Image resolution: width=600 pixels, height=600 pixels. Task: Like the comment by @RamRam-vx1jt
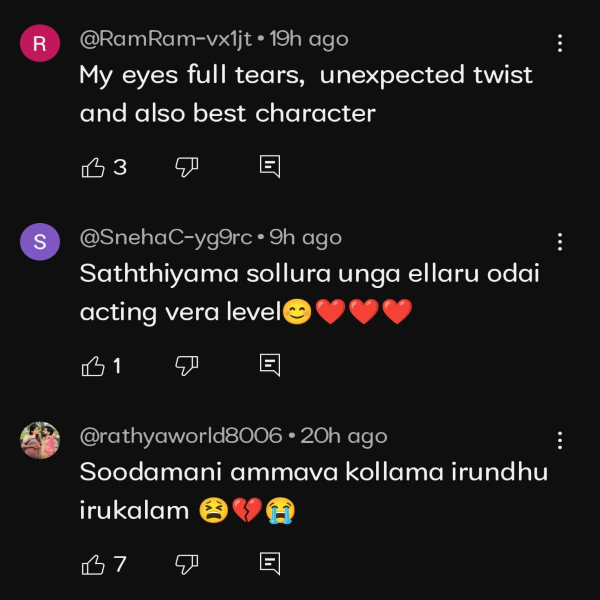pos(93,167)
